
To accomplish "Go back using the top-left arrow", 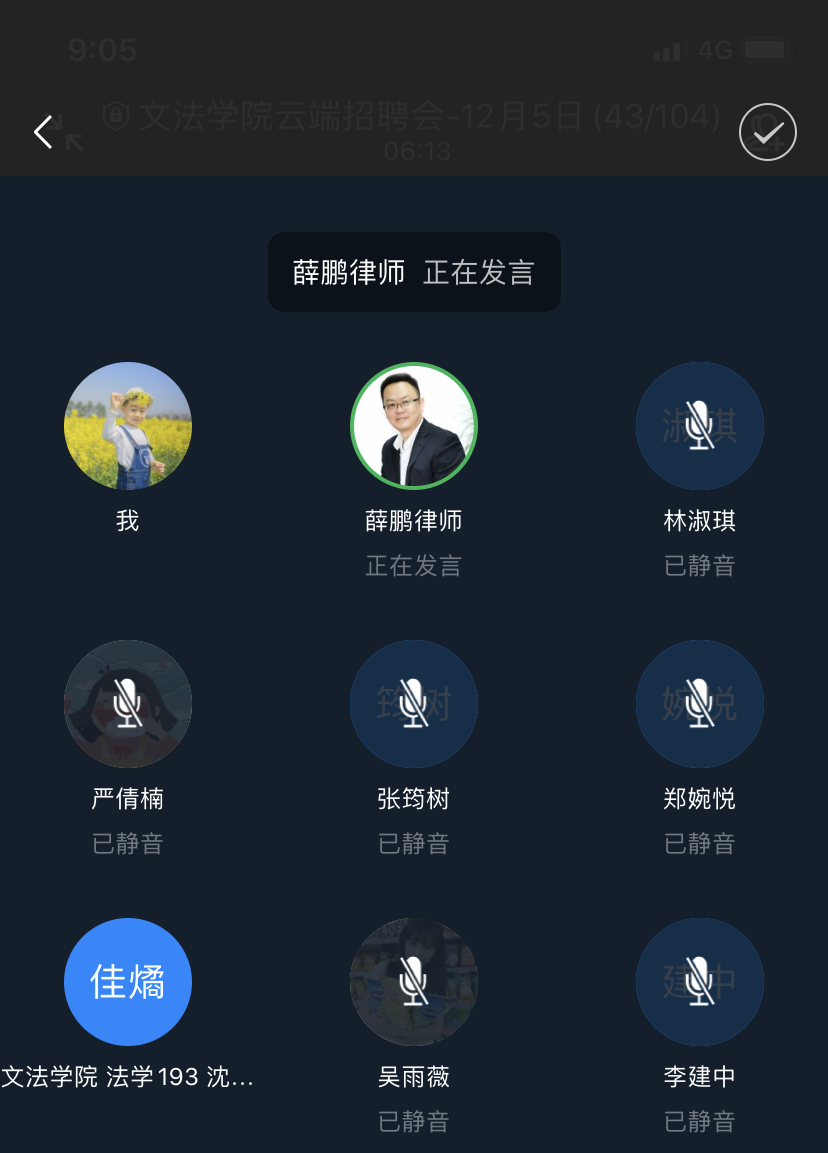I will point(43,132).
